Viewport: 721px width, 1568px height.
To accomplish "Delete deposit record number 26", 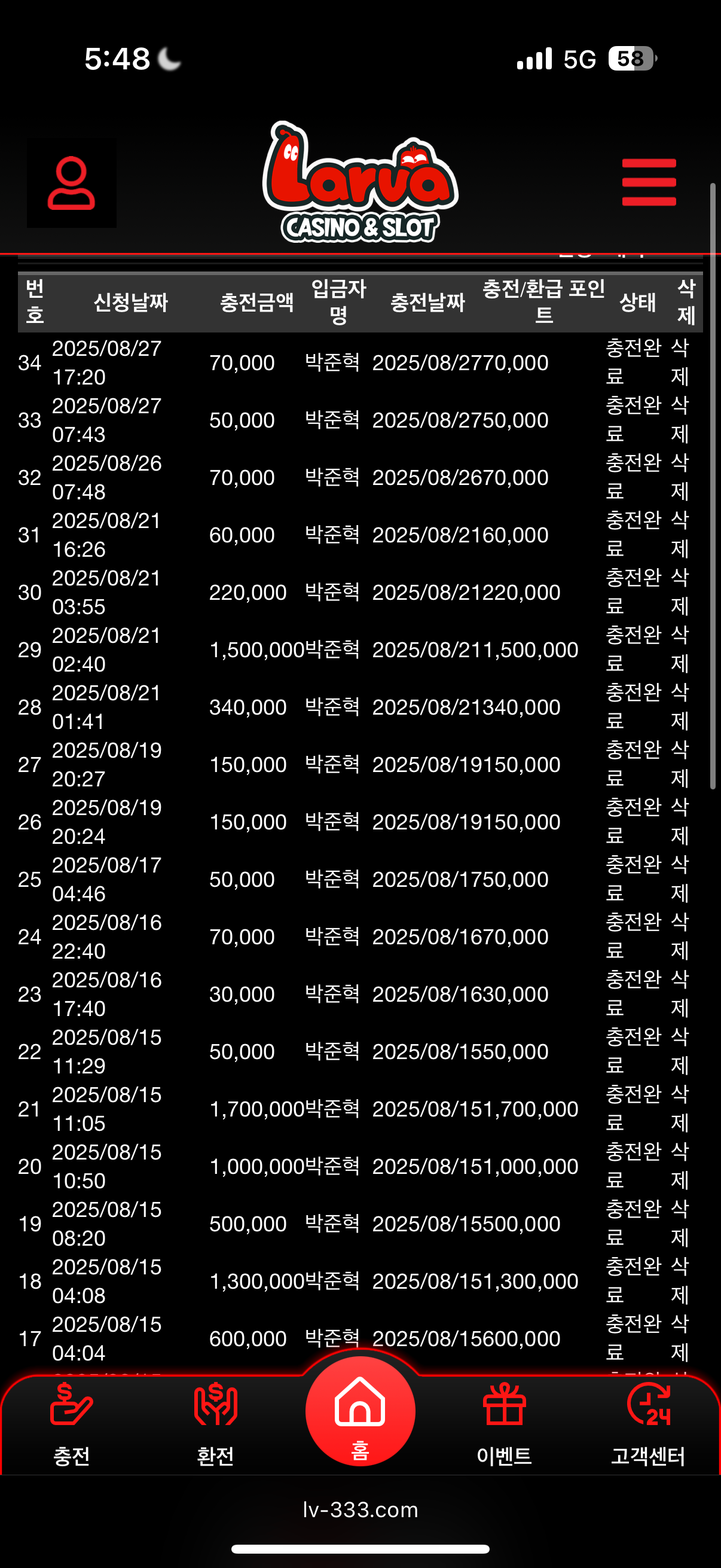I will (680, 822).
